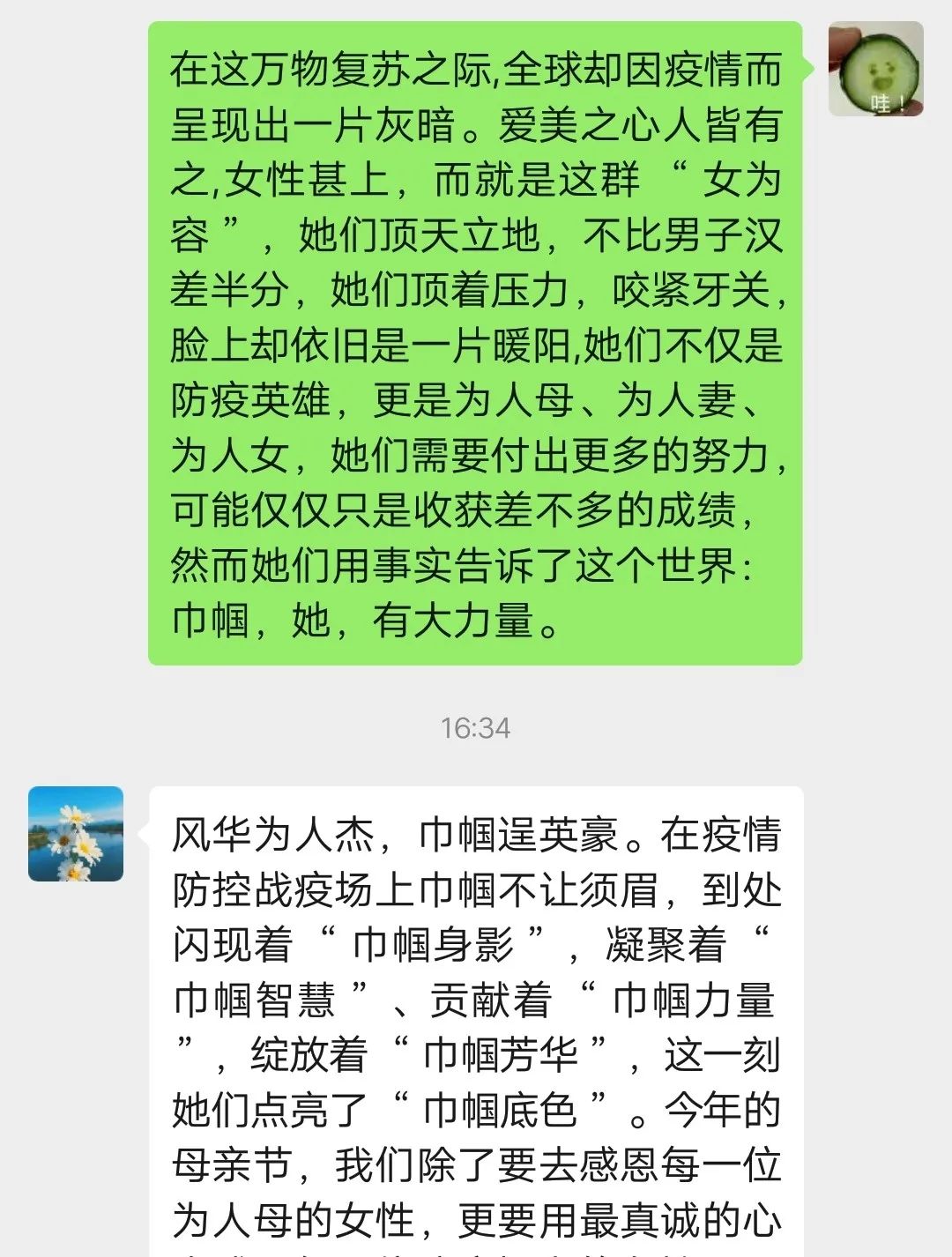Open the daisy avatar contact's profile
The image size is (952, 1257).
76,834
